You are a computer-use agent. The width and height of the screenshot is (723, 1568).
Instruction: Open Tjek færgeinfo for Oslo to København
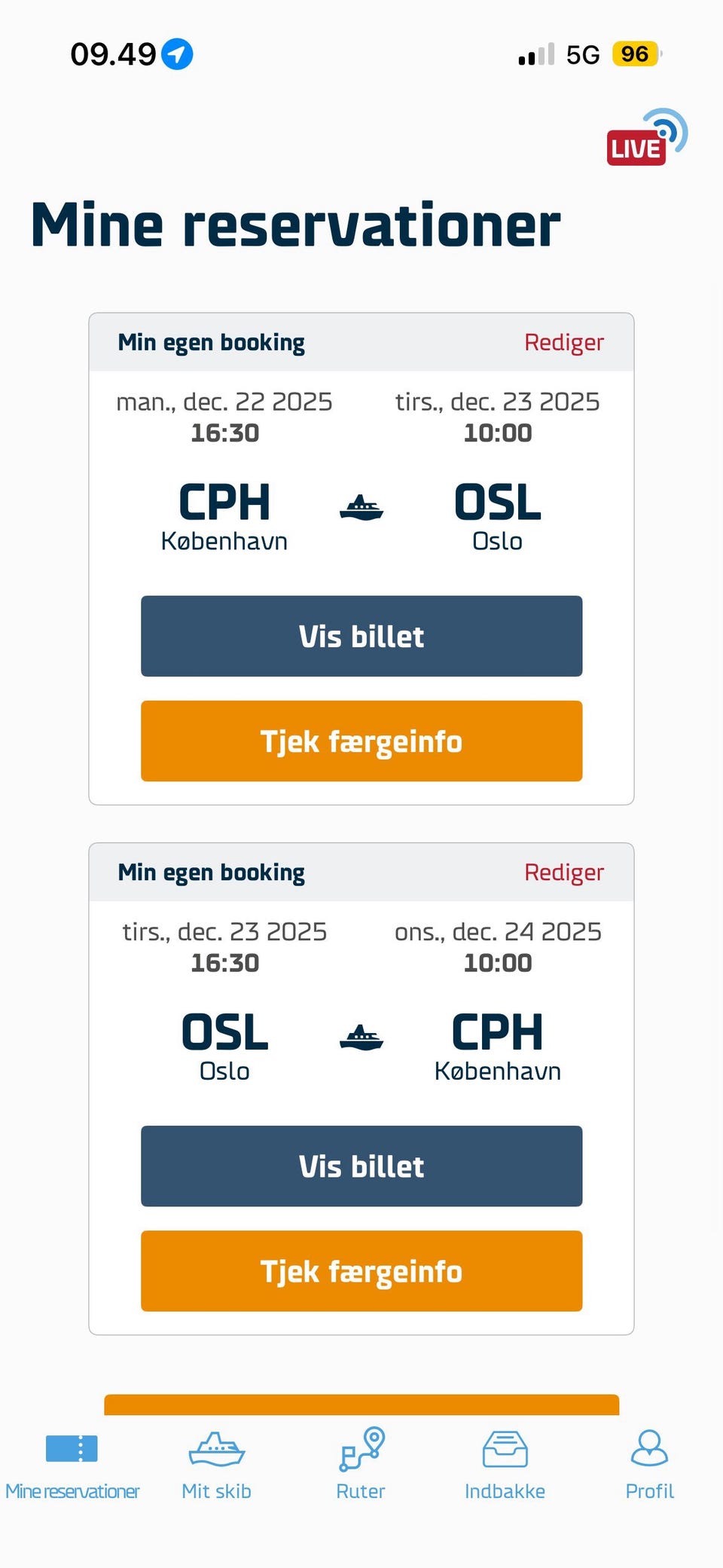(361, 1271)
